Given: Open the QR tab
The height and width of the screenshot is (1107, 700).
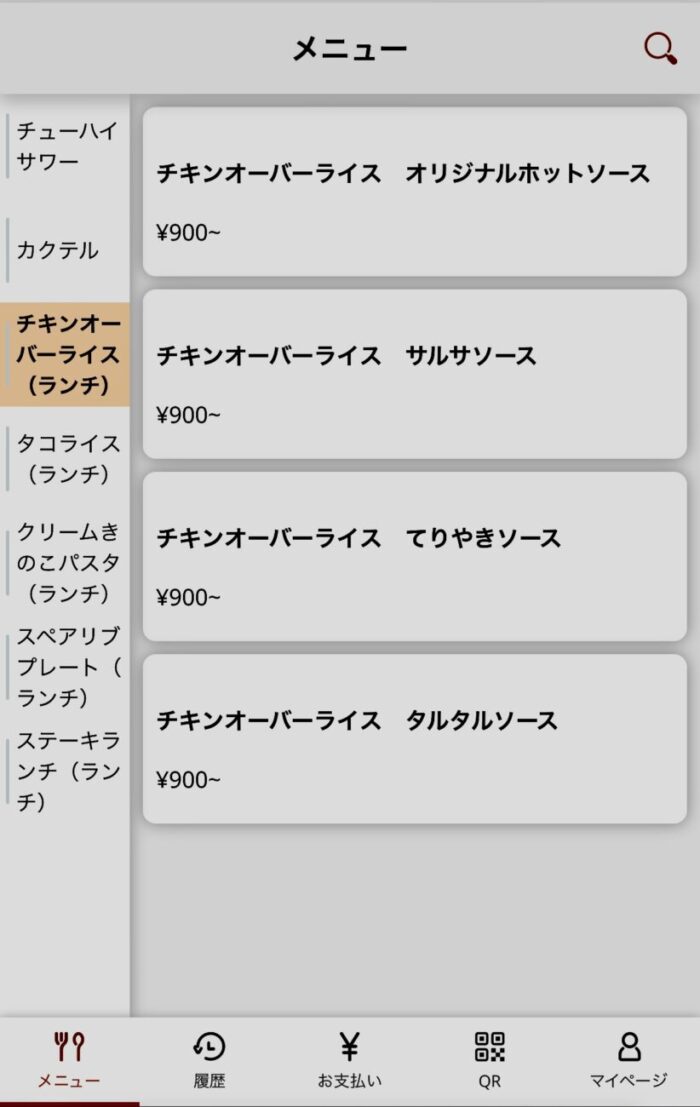Looking at the screenshot, I should 489,1060.
